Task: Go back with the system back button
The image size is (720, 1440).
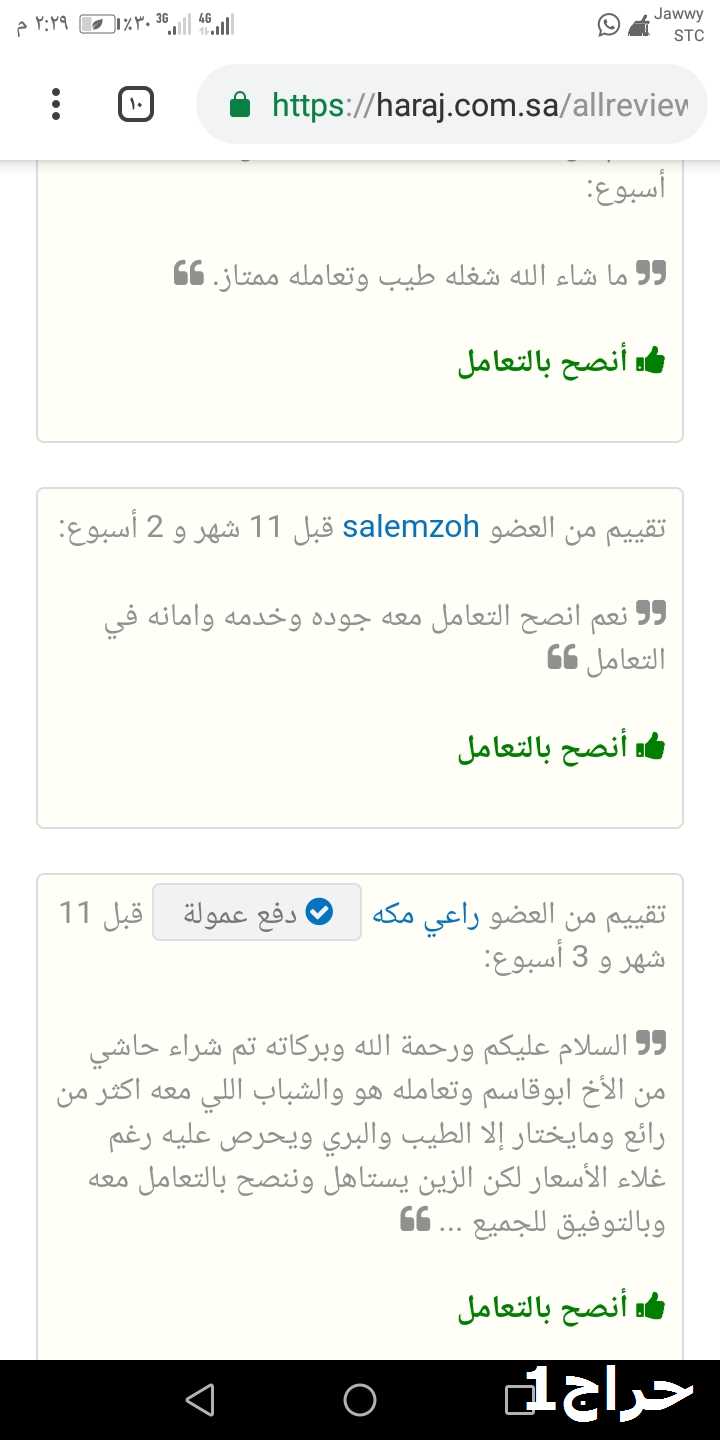Action: click(200, 1400)
